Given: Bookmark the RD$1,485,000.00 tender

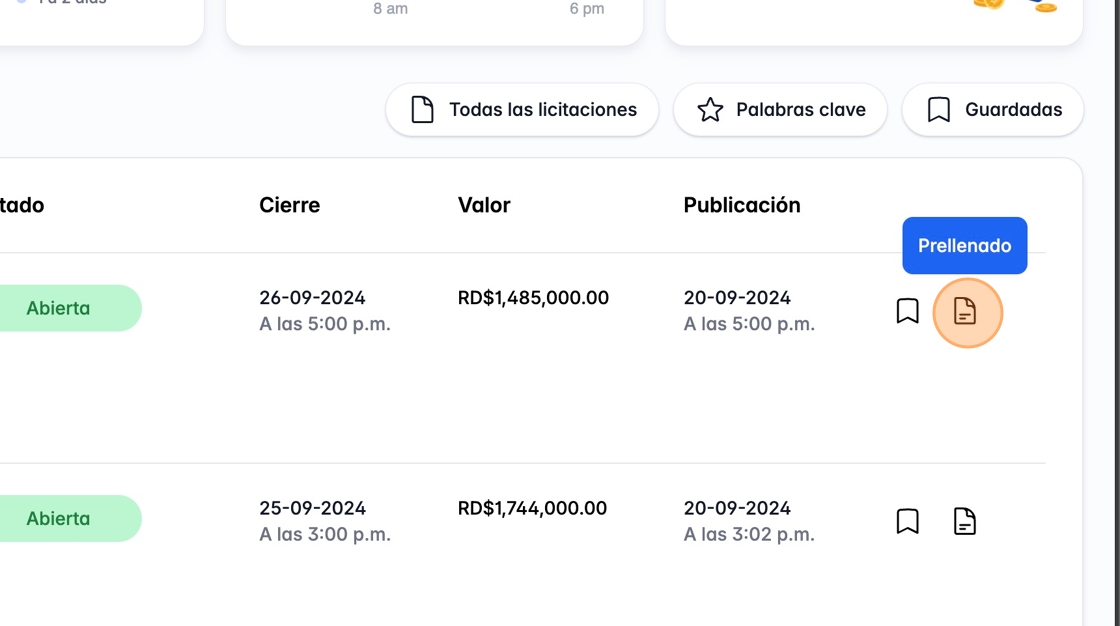Looking at the screenshot, I should coord(907,311).
